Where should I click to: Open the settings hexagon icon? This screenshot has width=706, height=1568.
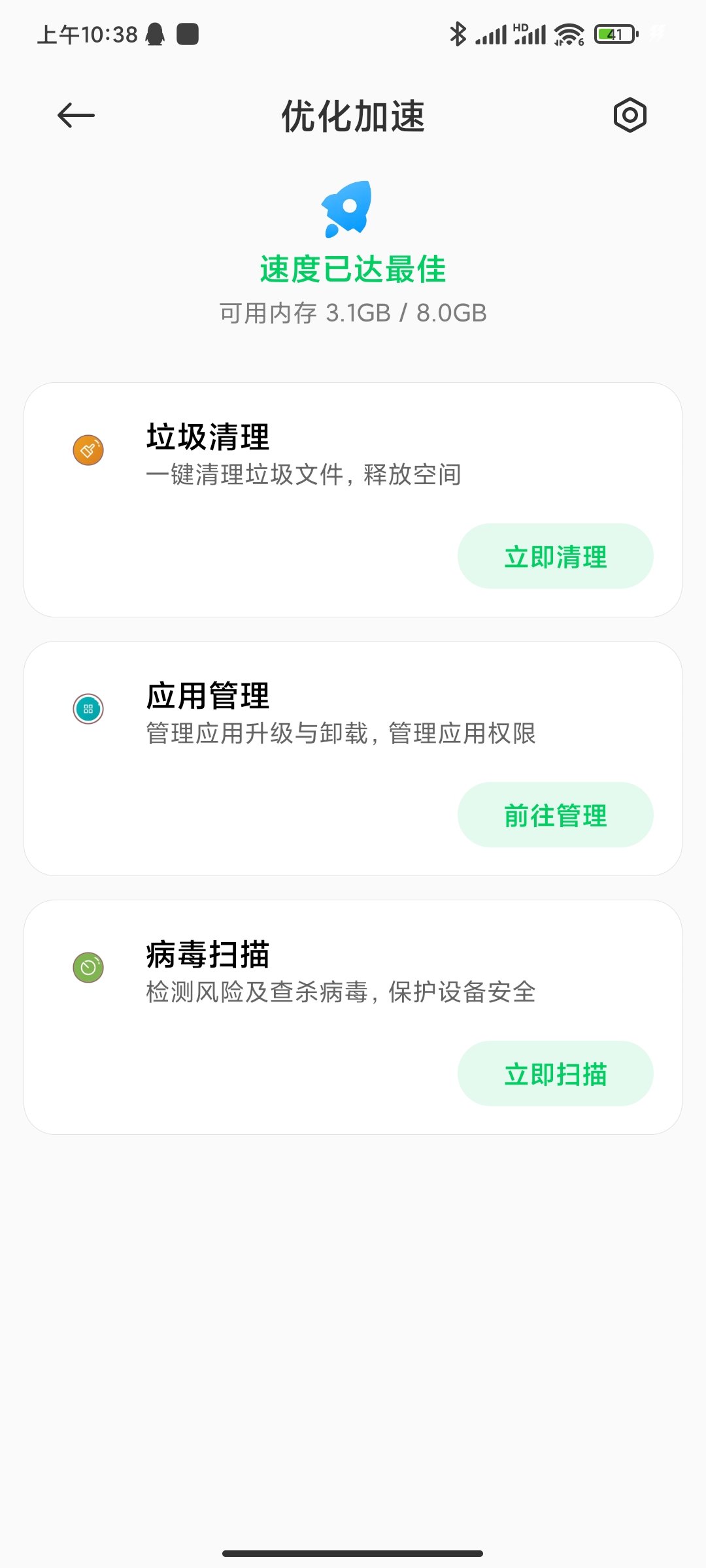[630, 116]
